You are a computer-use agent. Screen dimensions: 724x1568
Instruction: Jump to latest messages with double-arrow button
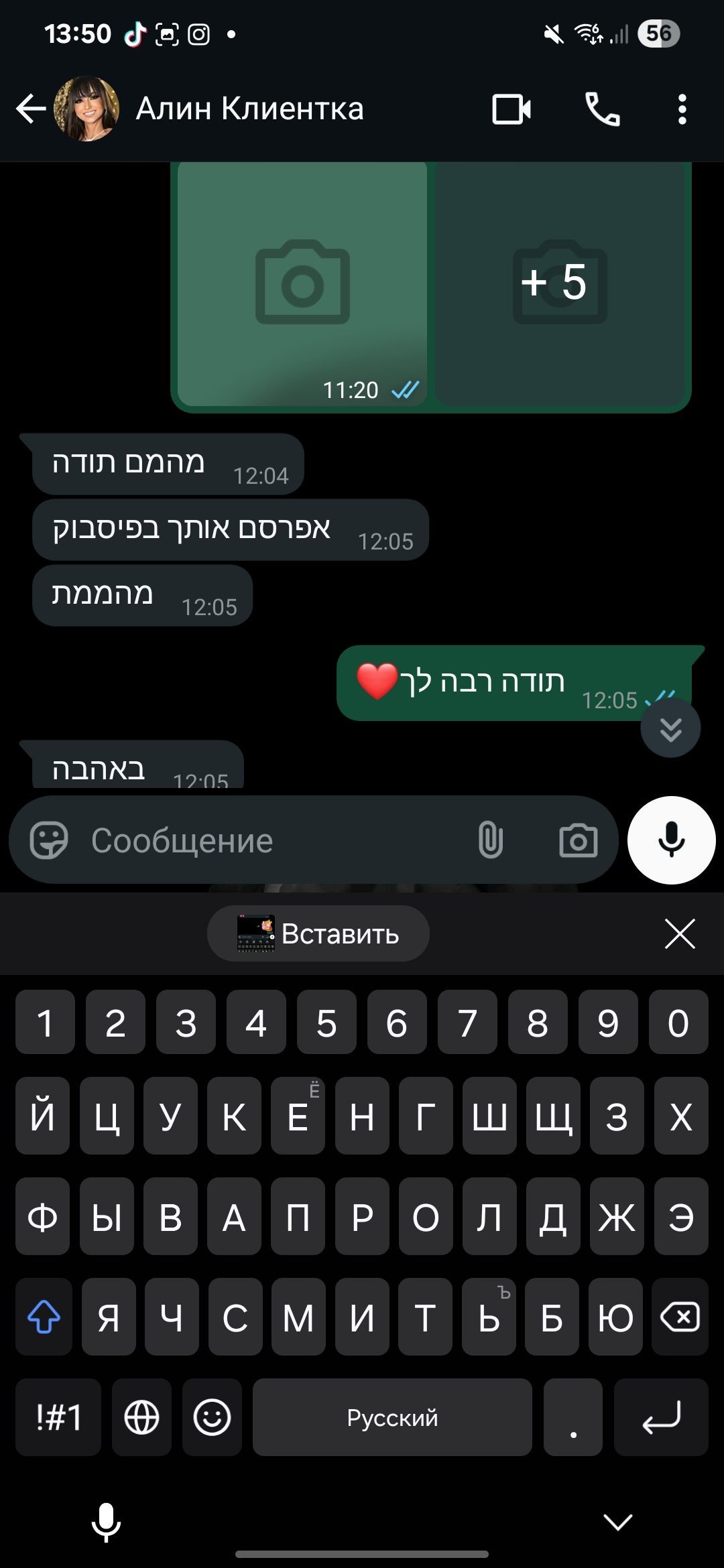click(670, 728)
